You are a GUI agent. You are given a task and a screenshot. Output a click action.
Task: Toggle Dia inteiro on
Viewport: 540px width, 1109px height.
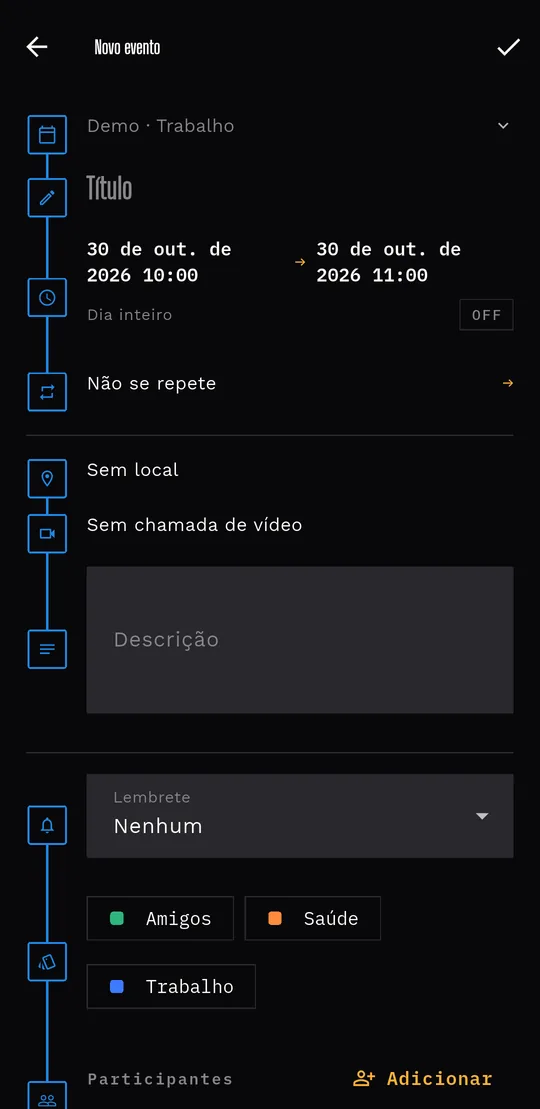[486, 315]
